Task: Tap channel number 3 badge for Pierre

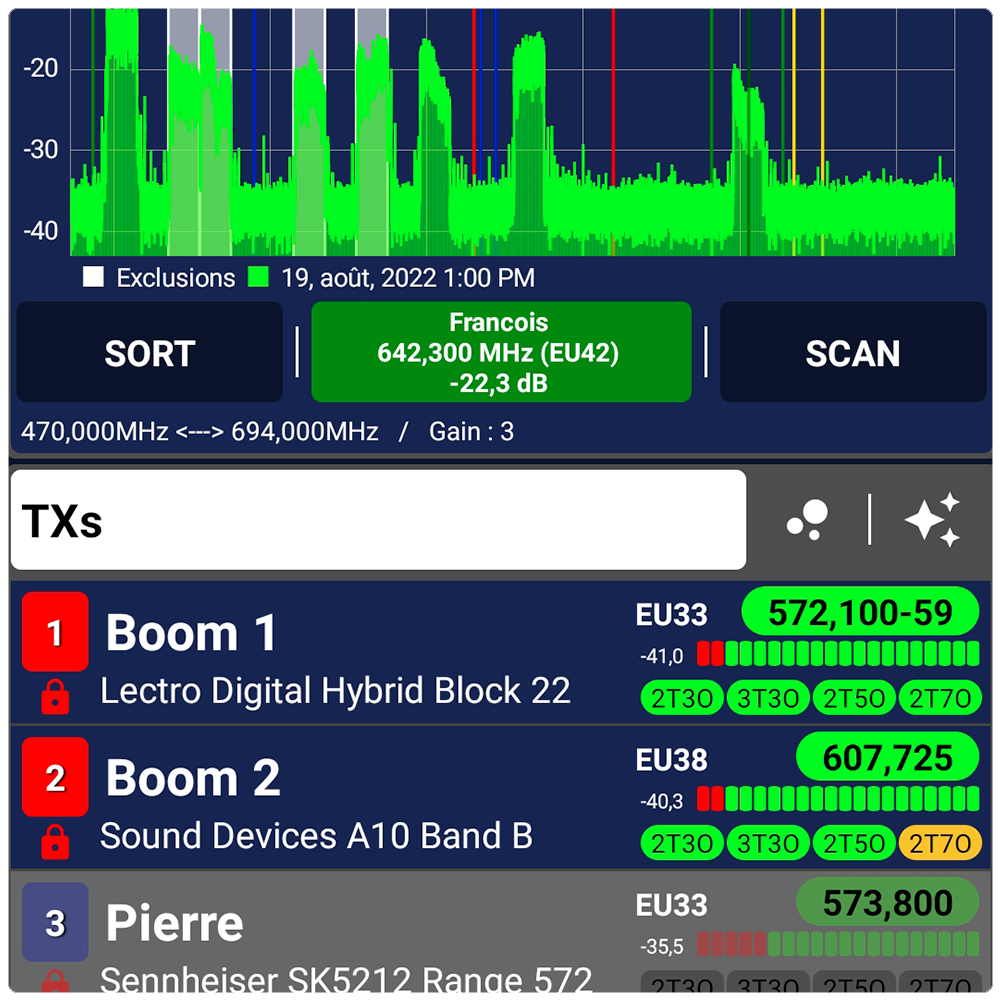Action: click(x=55, y=923)
